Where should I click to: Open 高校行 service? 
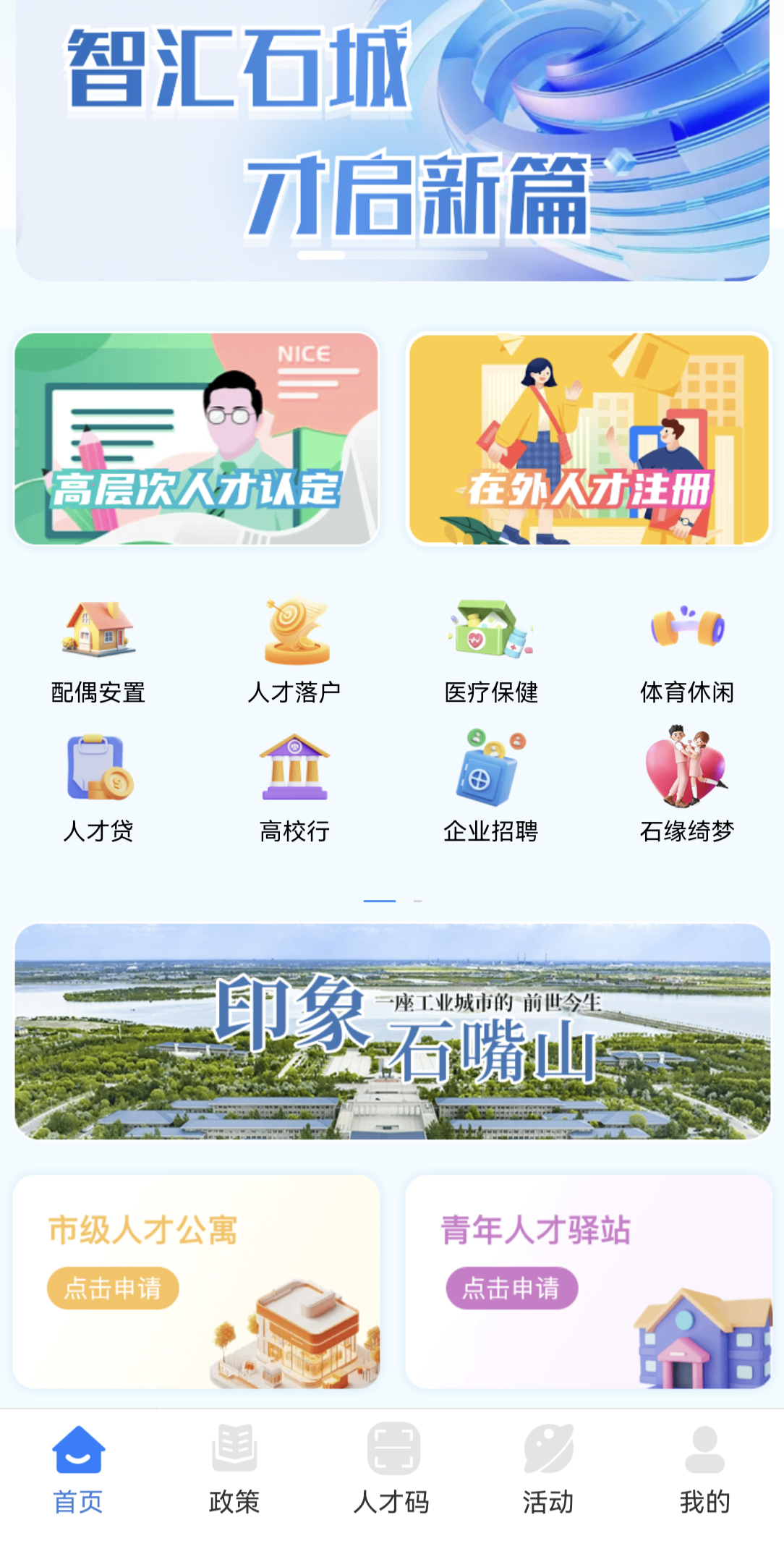pyautogui.click(x=294, y=789)
